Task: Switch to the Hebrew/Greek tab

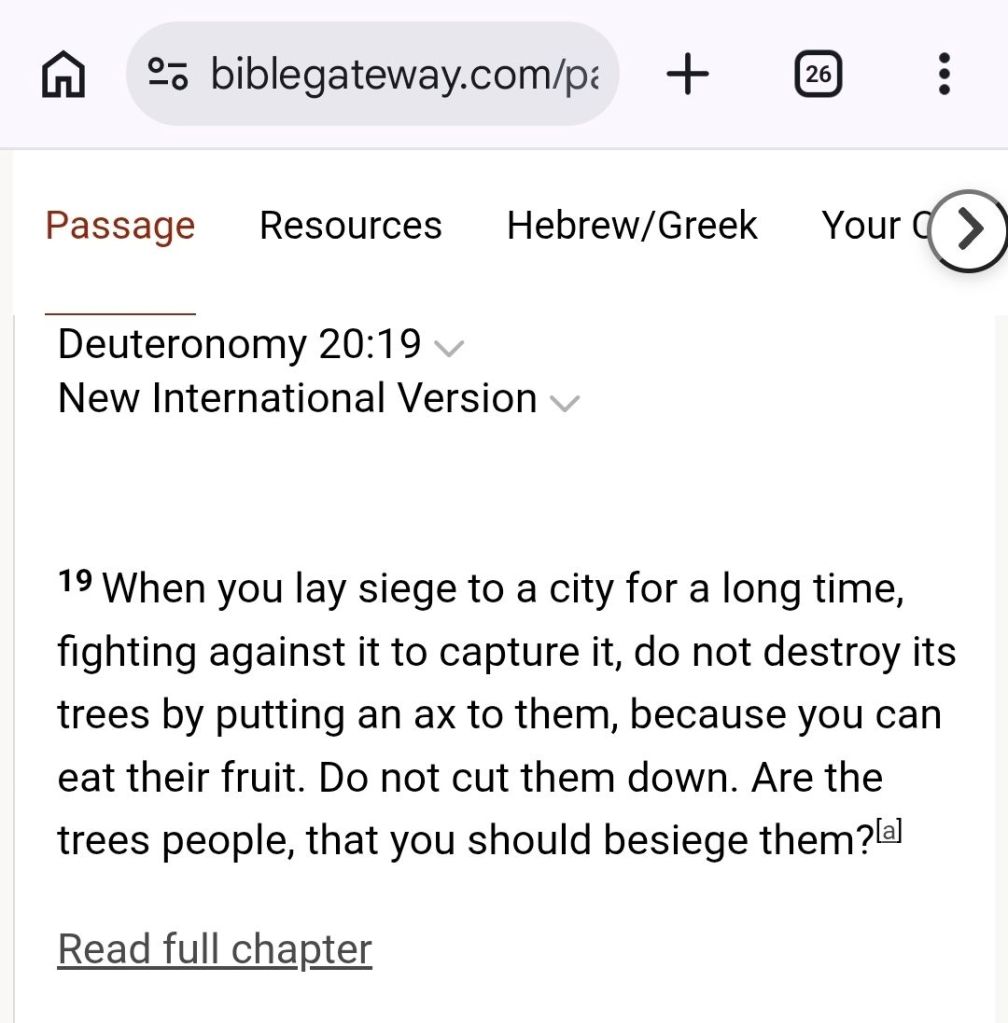Action: [x=632, y=226]
